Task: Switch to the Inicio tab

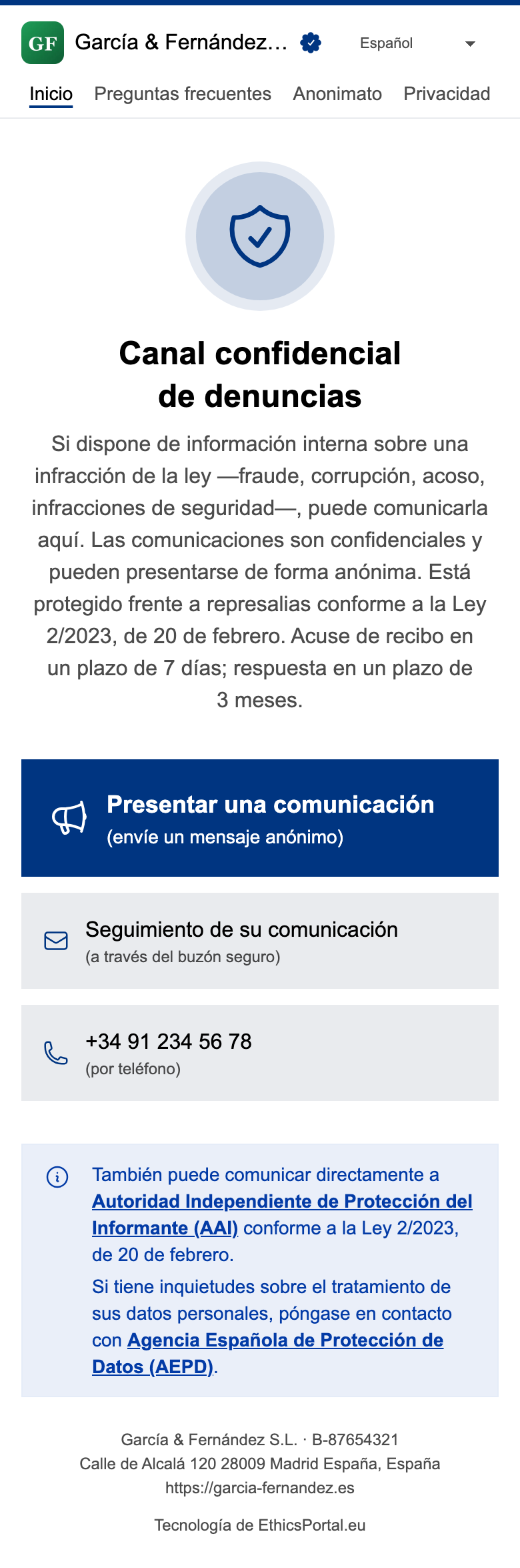Action: 51,93
